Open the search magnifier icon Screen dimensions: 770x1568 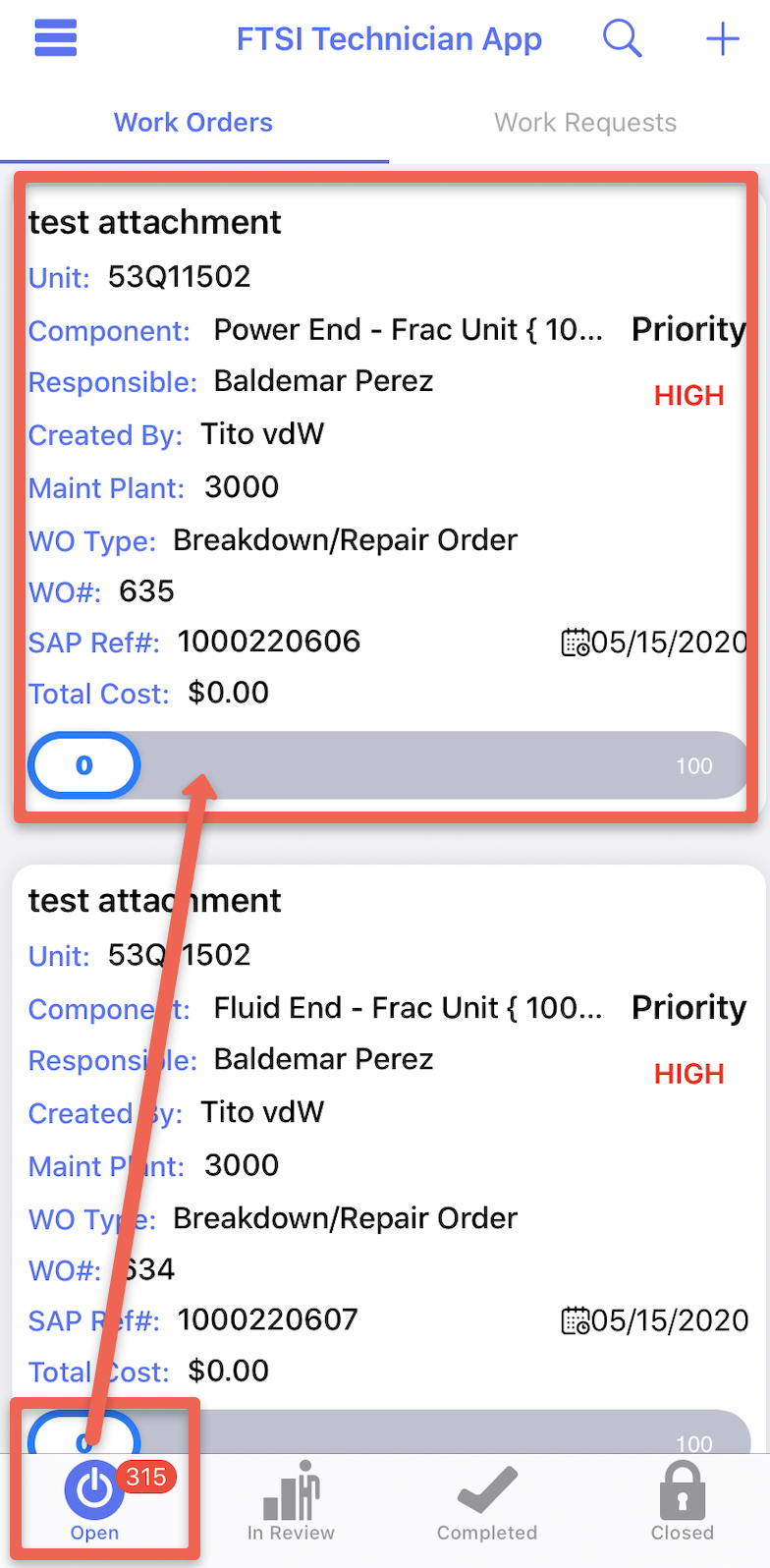tap(622, 39)
